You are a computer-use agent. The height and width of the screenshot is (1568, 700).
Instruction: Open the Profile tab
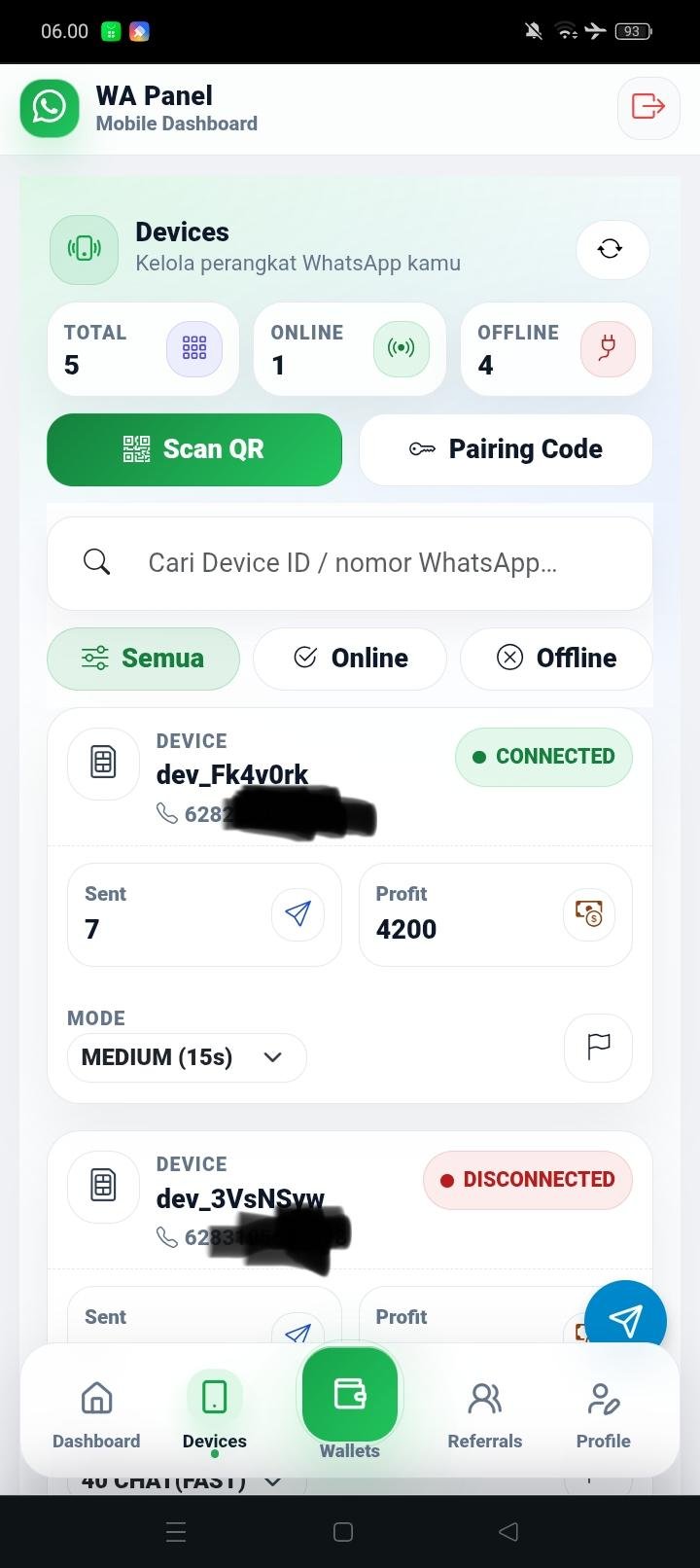(603, 1414)
